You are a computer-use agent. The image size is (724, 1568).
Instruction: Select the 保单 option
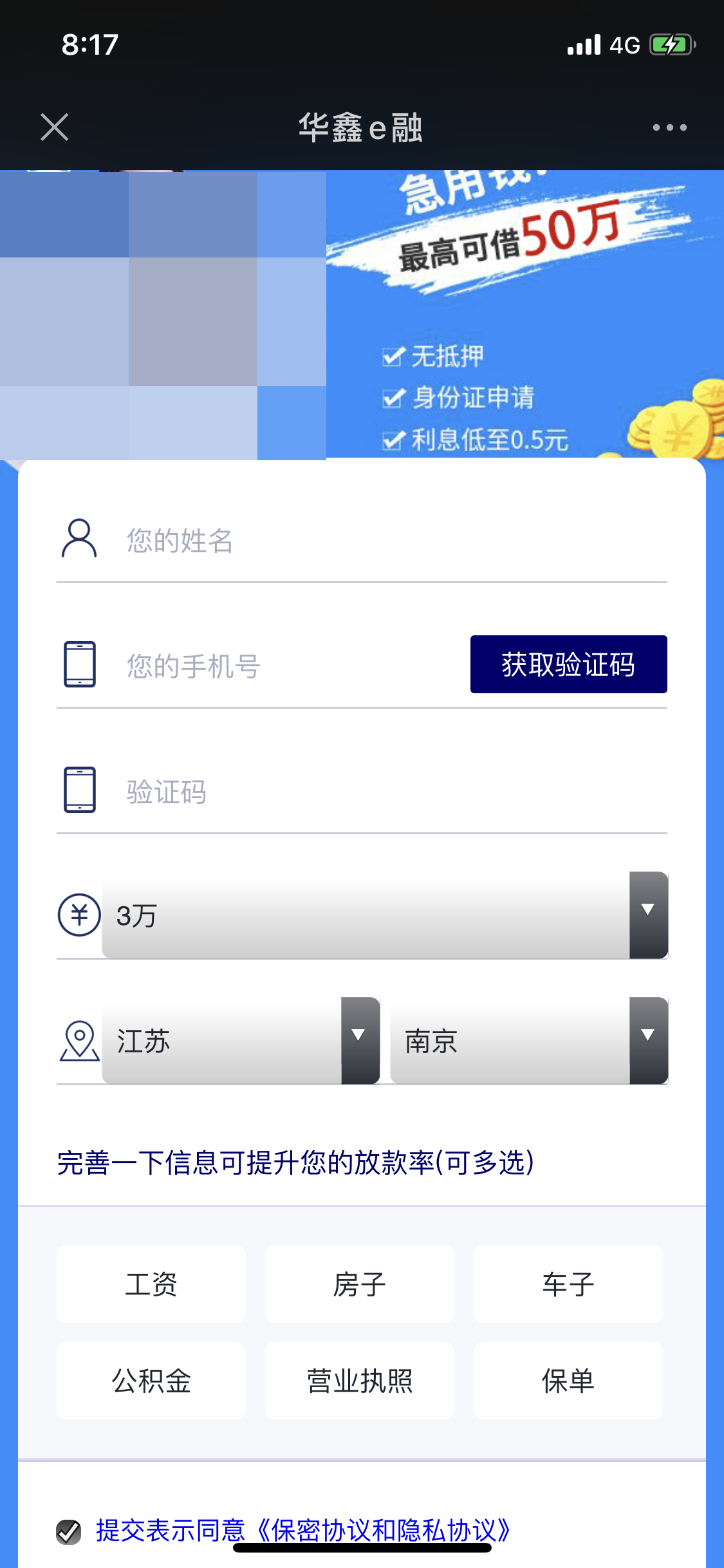pyautogui.click(x=568, y=1381)
